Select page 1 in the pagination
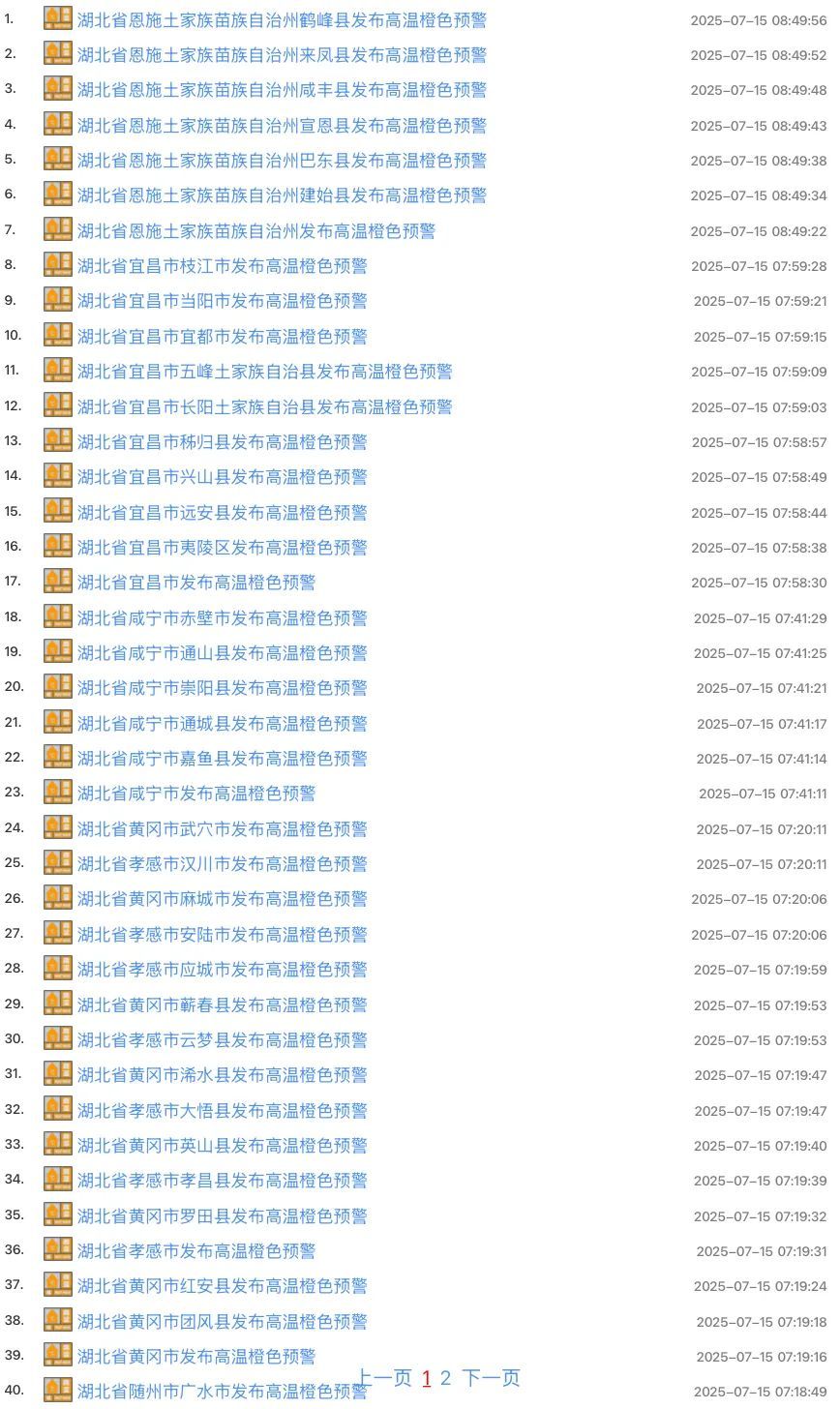 coord(427,1377)
